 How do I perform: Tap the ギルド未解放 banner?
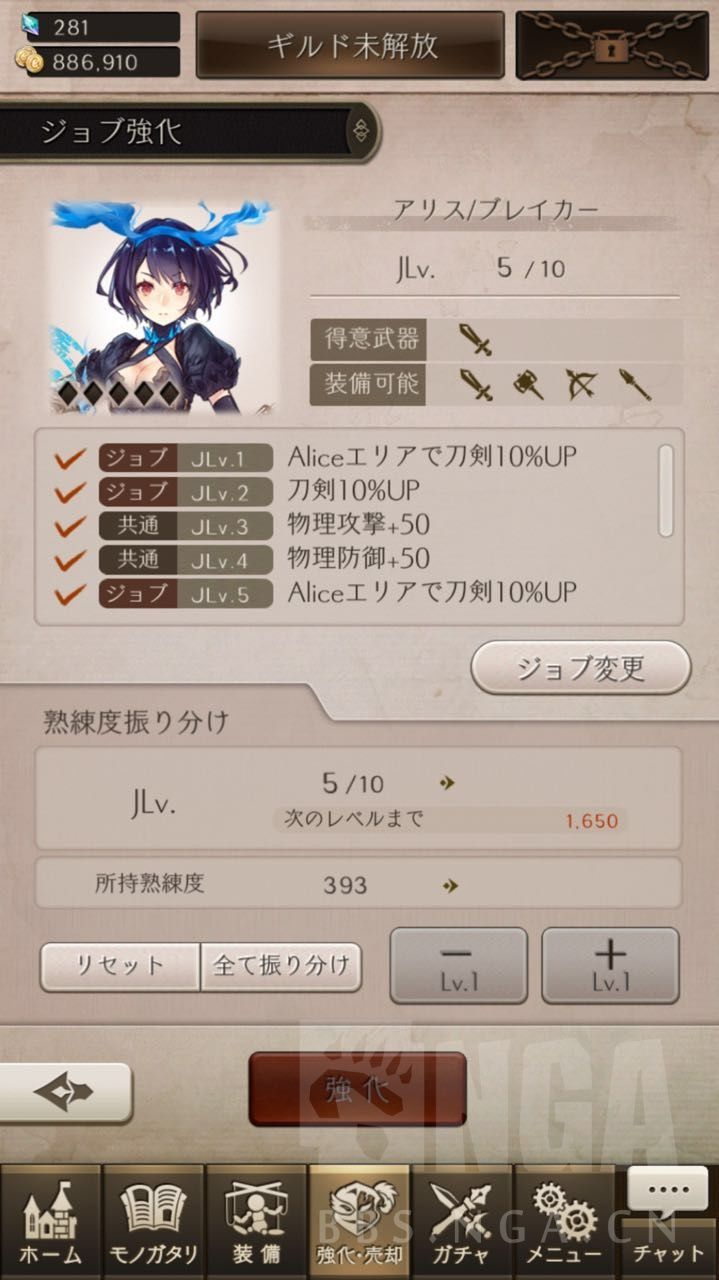pos(350,45)
